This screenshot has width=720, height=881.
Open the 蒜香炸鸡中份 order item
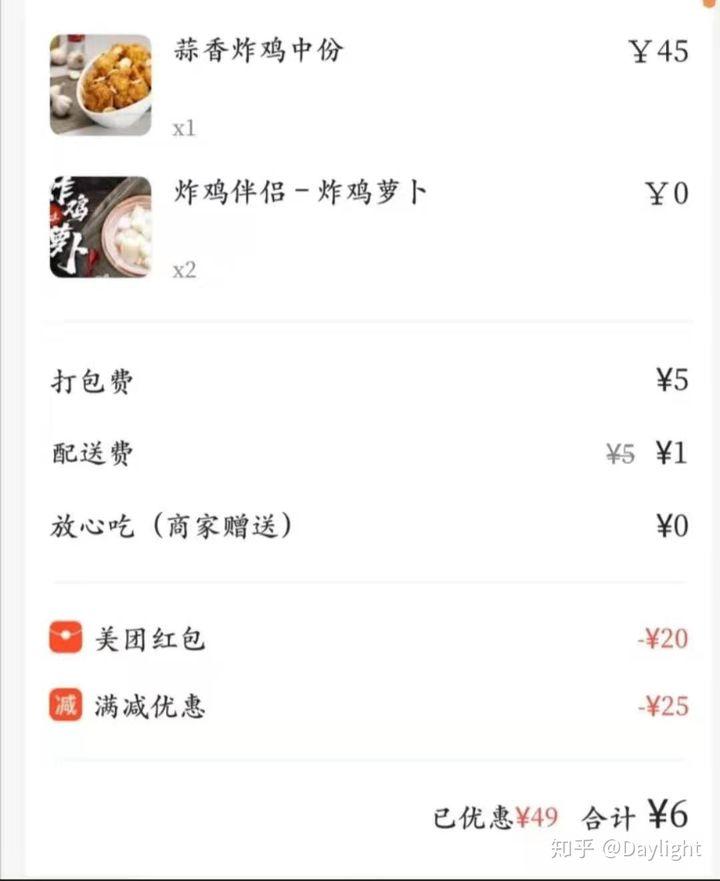(259, 51)
